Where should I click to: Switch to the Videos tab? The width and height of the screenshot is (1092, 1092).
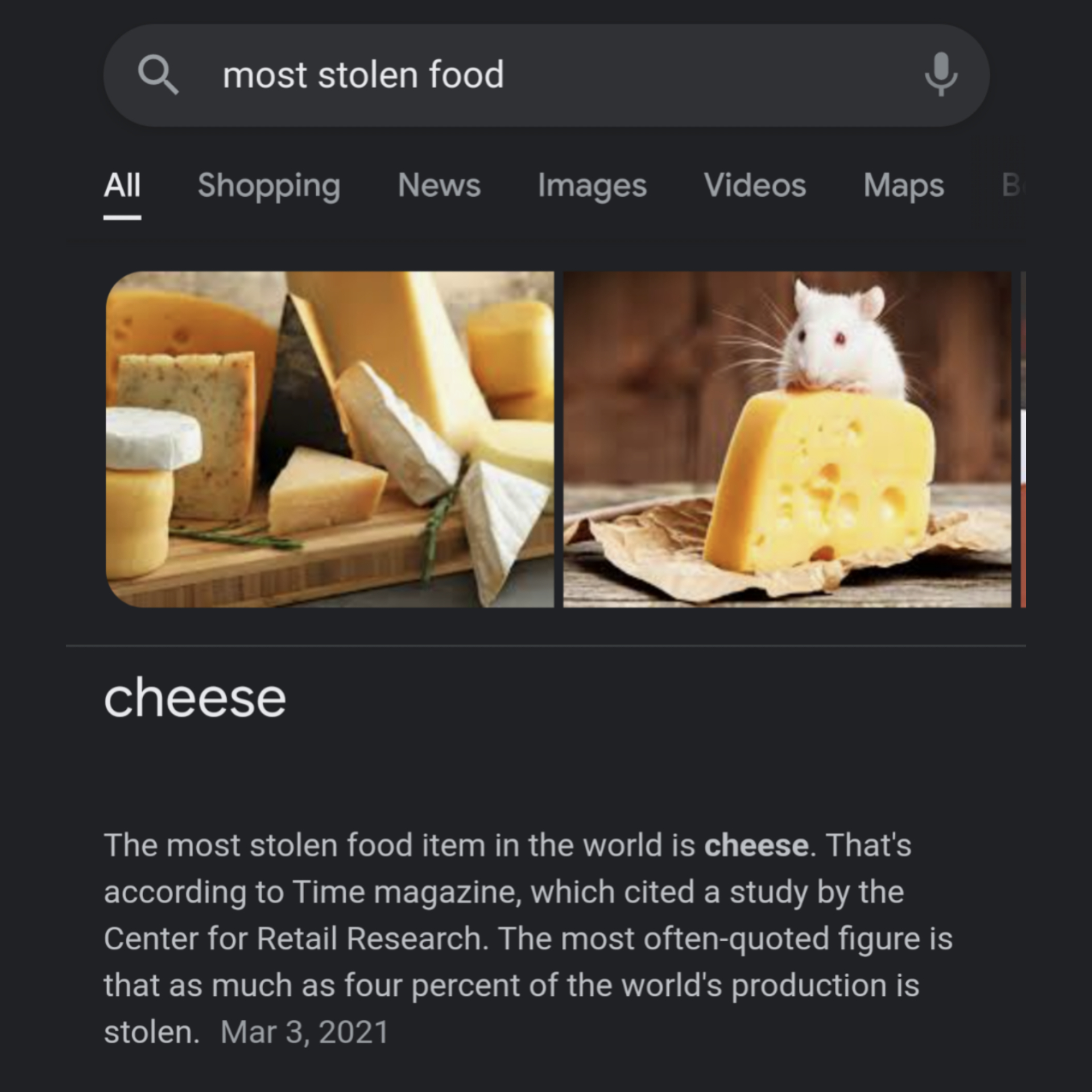755,185
